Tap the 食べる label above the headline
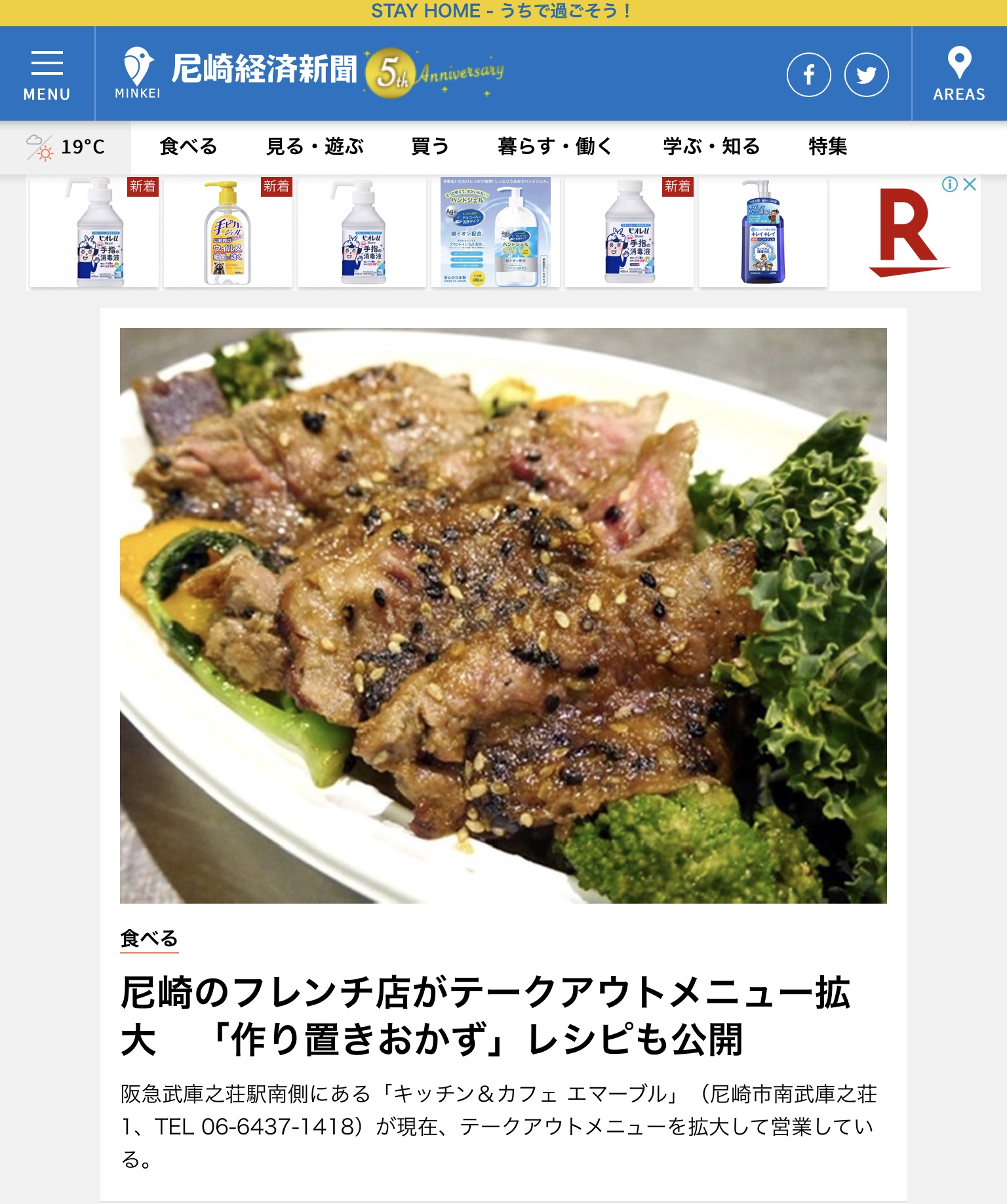The width and height of the screenshot is (1007, 1204). tap(149, 938)
